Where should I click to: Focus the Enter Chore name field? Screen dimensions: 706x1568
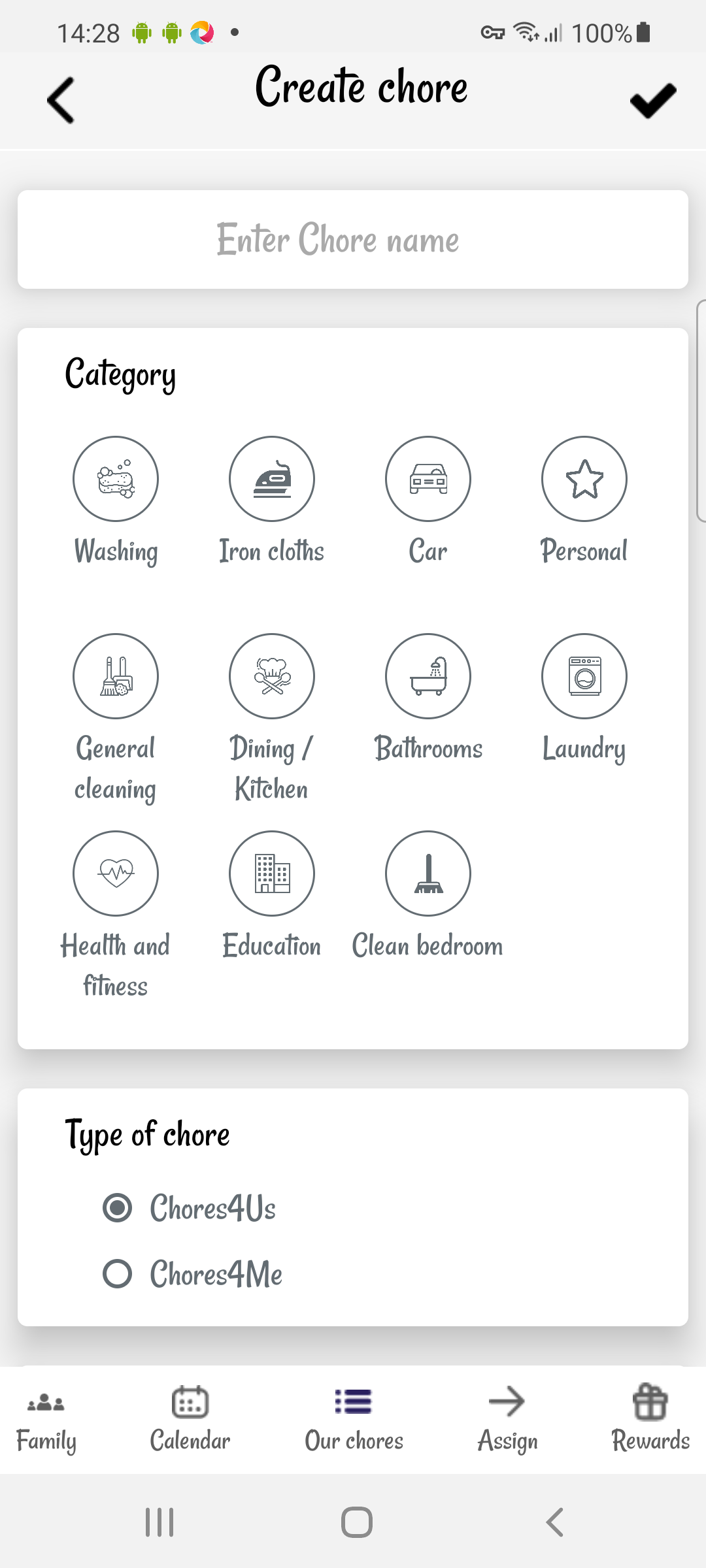(x=353, y=239)
